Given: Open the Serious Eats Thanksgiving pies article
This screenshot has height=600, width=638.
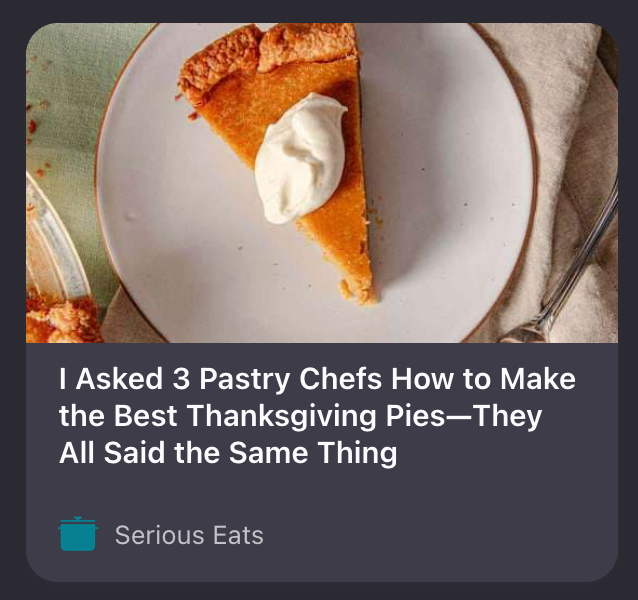Looking at the screenshot, I should click(x=318, y=416).
